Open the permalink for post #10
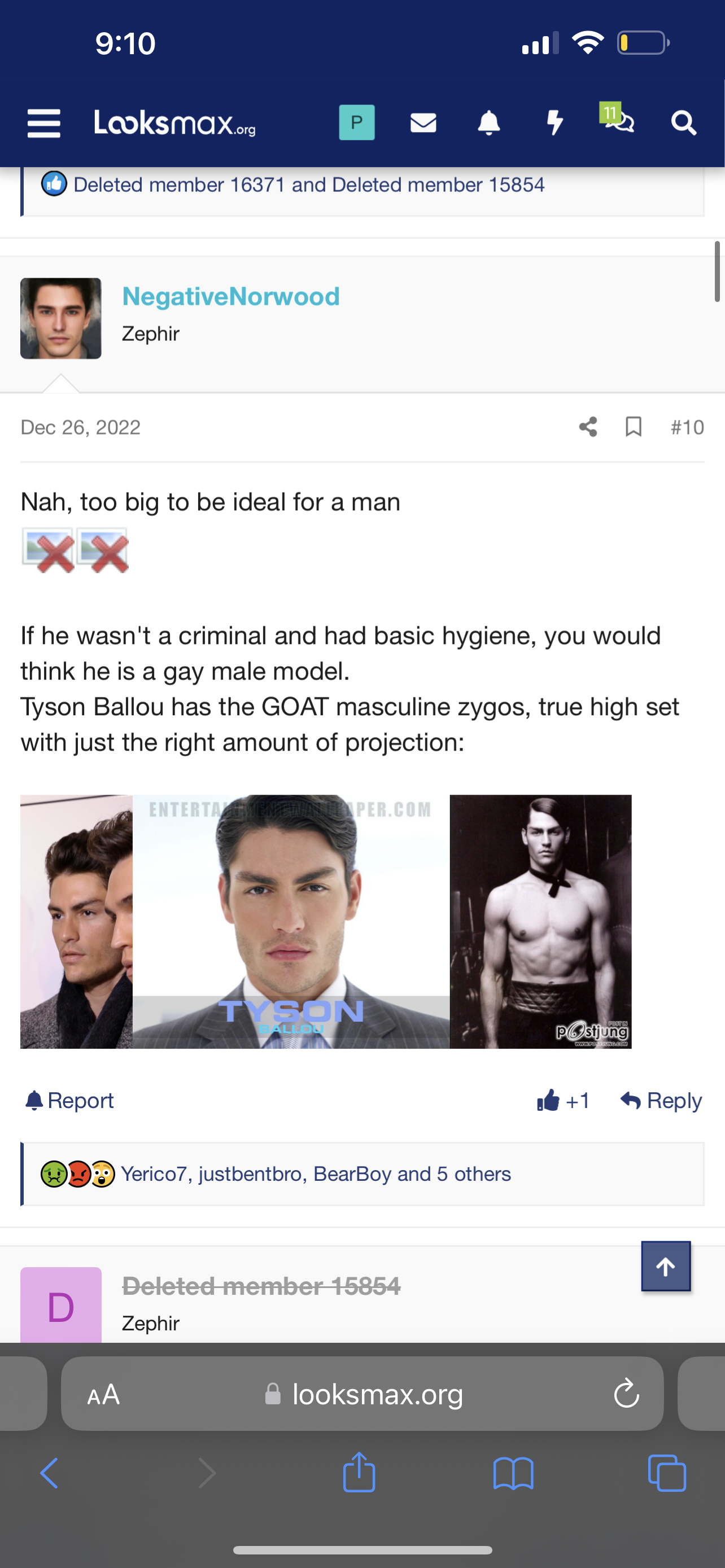The image size is (725, 1568). tap(687, 427)
